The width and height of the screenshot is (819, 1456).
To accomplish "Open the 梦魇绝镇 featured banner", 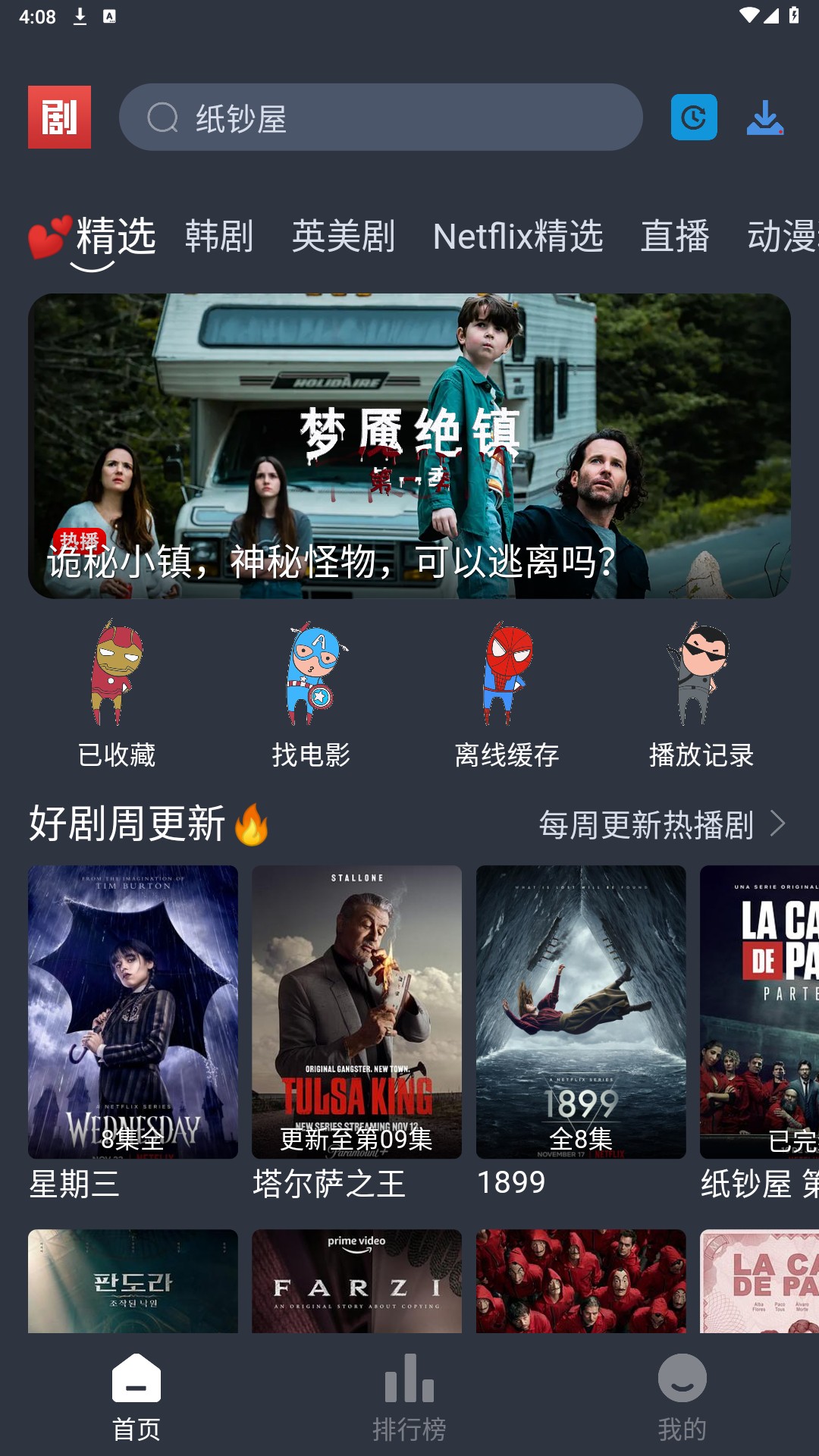I will pyautogui.click(x=409, y=446).
